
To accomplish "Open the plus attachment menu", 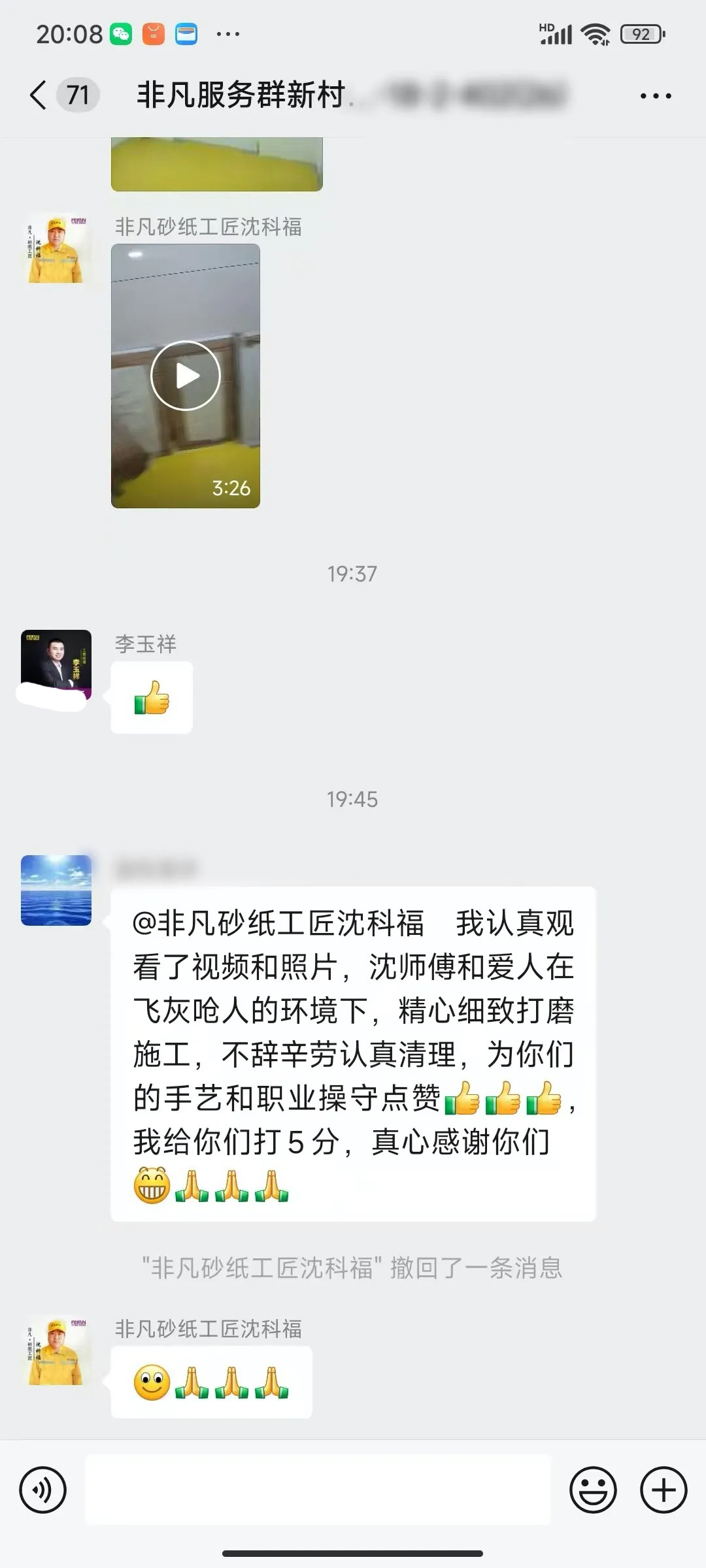I will 663,1490.
